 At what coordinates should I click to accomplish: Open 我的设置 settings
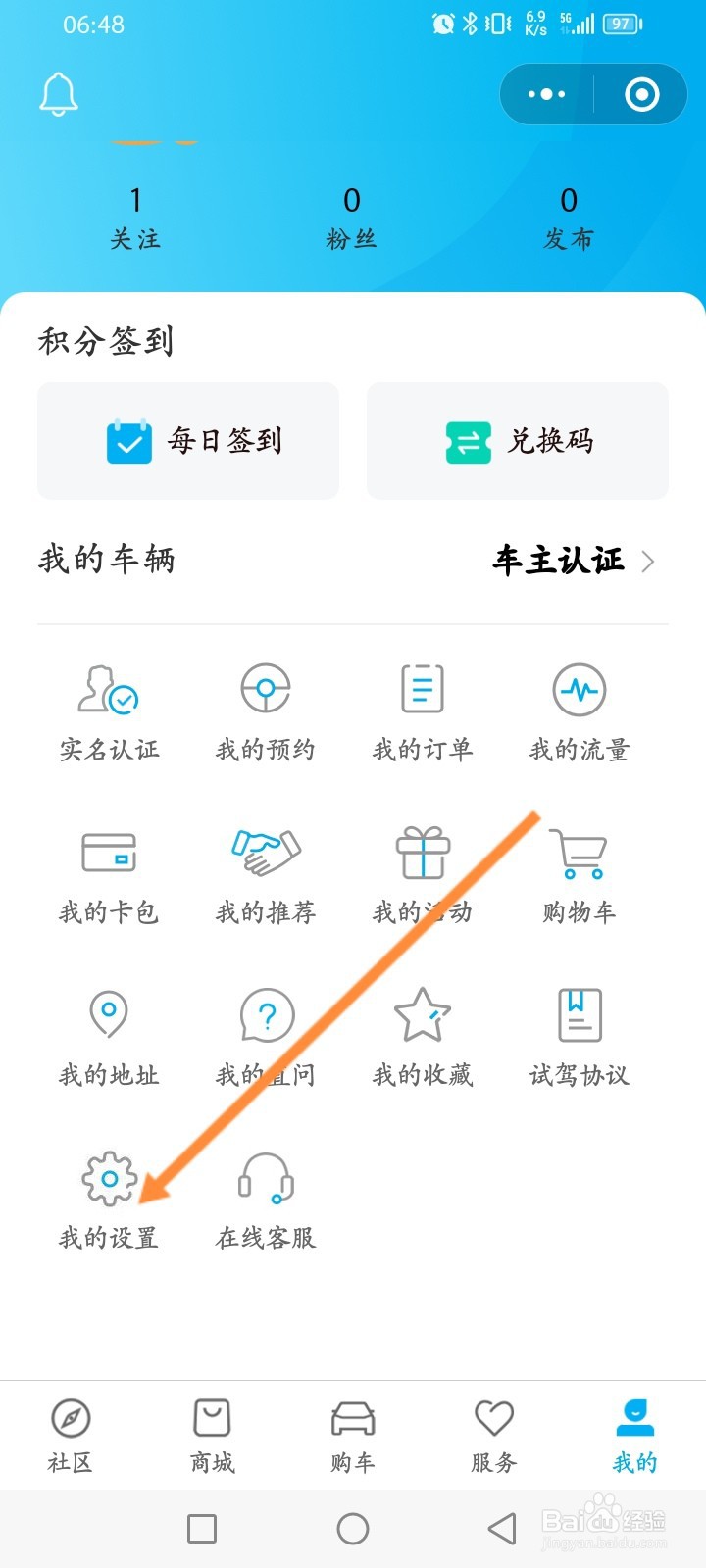(108, 1196)
